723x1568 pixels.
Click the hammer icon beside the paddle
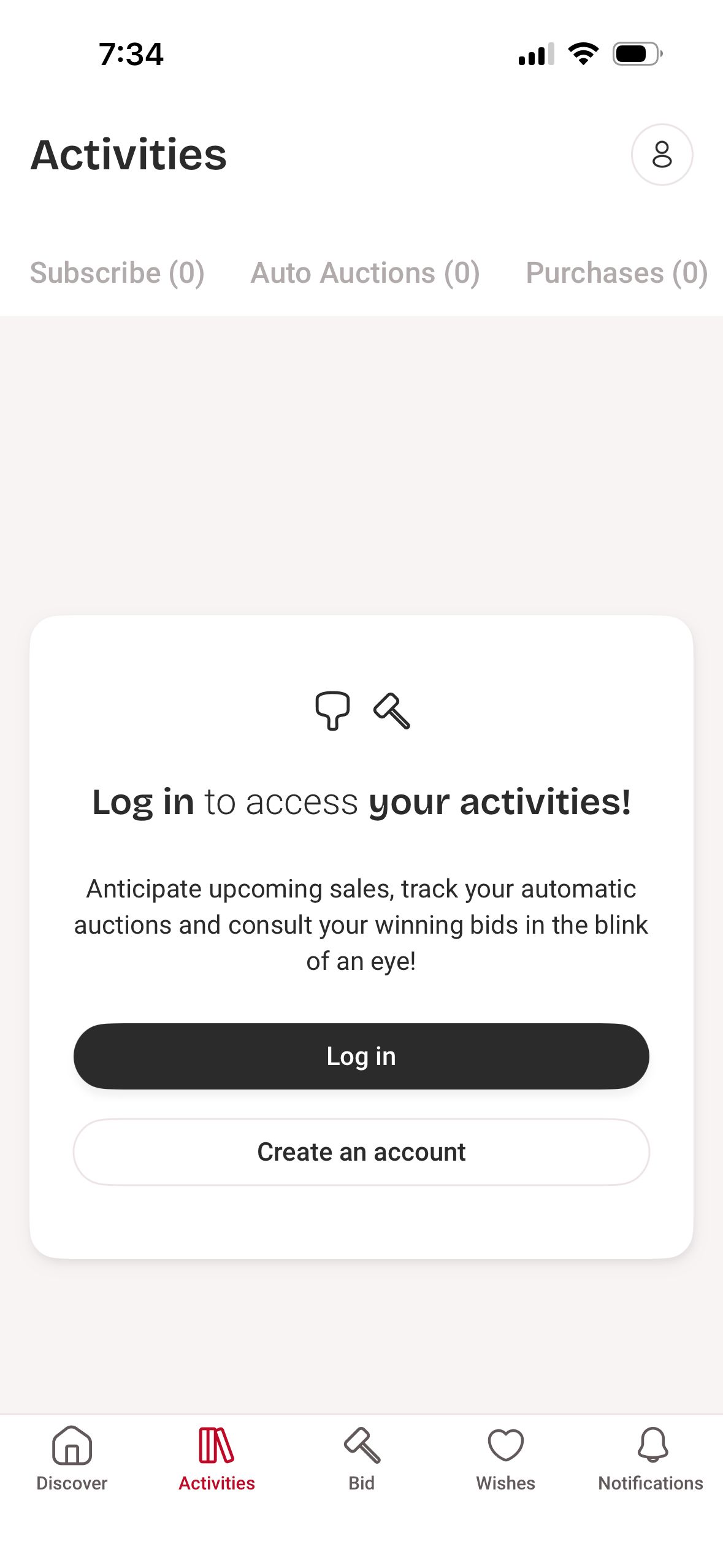pyautogui.click(x=392, y=712)
